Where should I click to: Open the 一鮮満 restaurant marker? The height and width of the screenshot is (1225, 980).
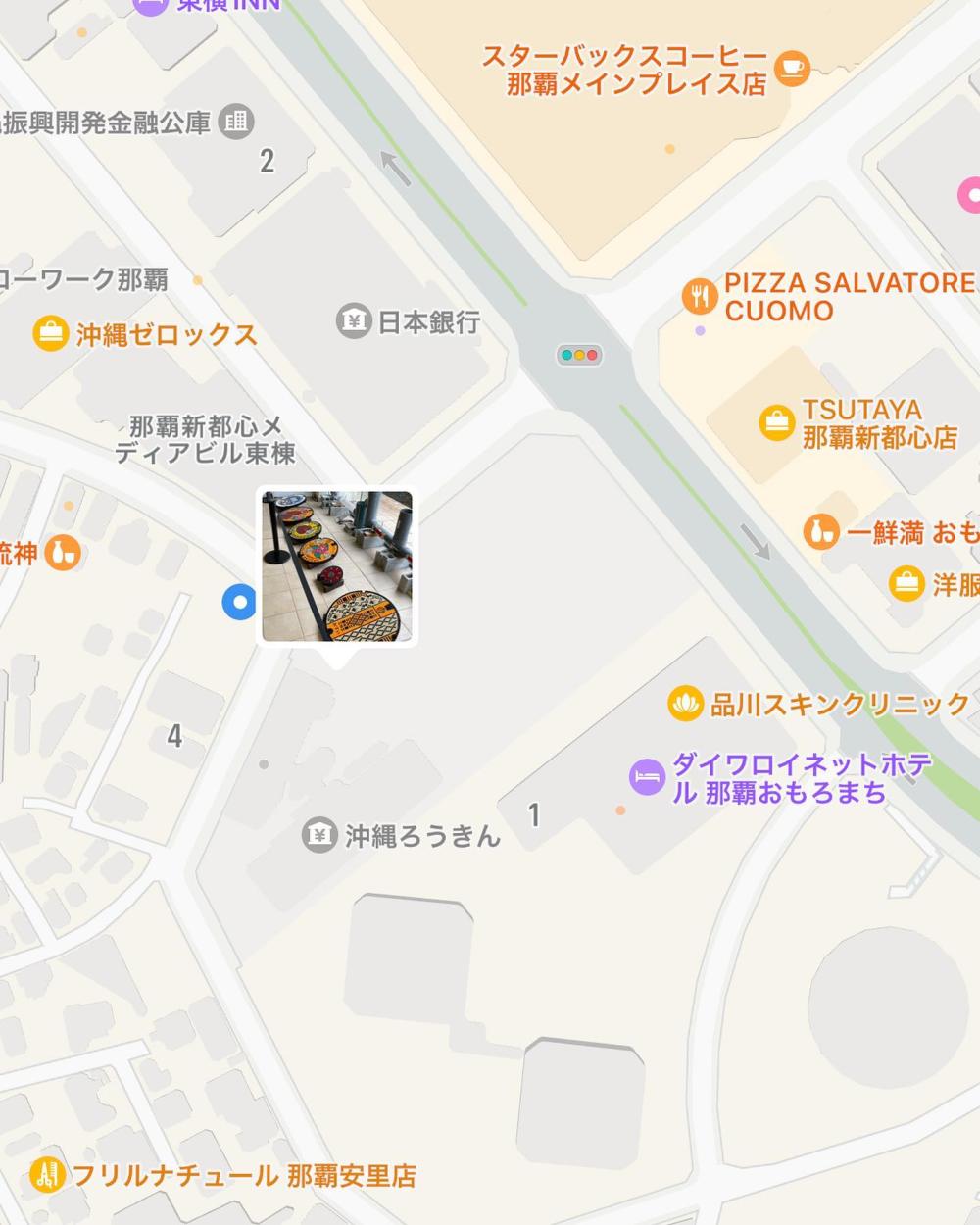click(821, 532)
